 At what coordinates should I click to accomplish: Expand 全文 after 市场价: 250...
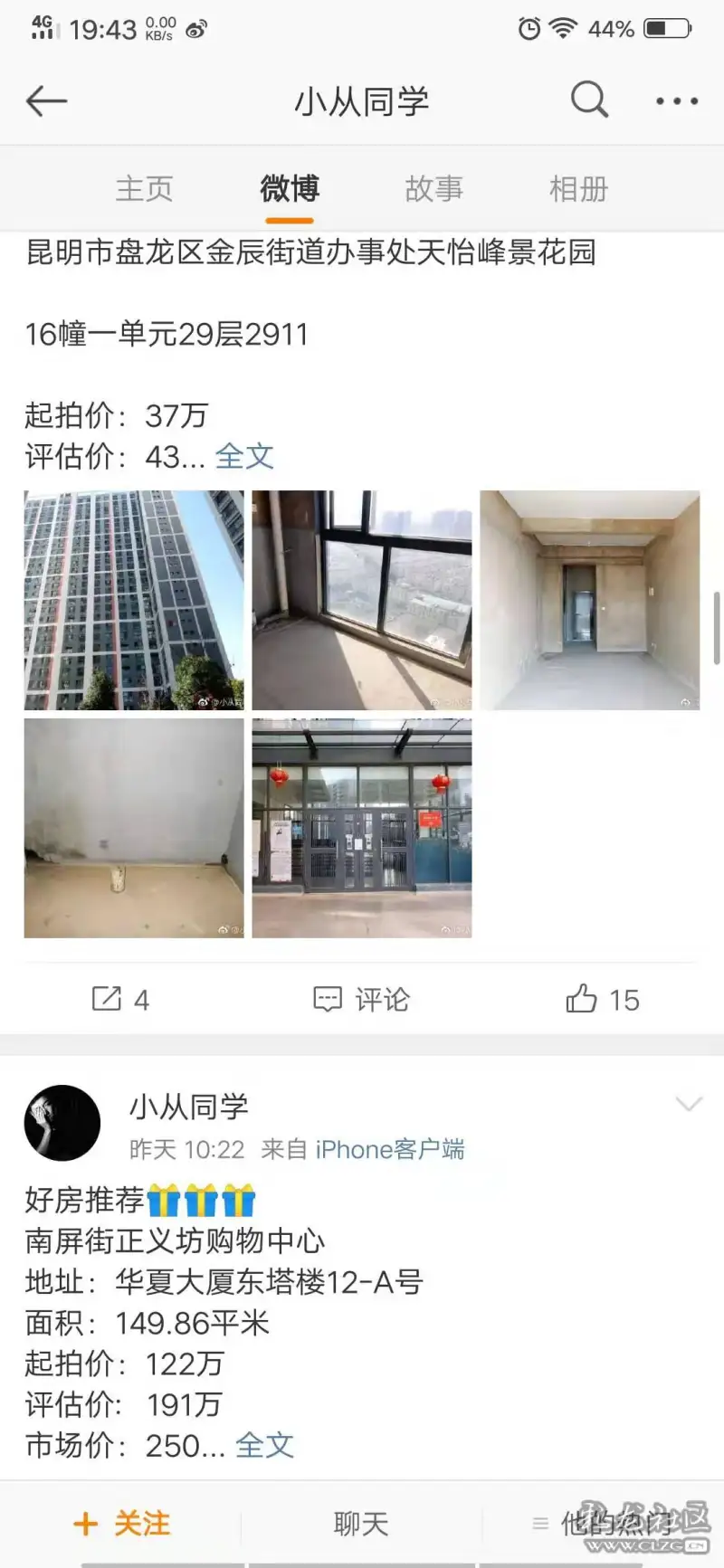(265, 1445)
